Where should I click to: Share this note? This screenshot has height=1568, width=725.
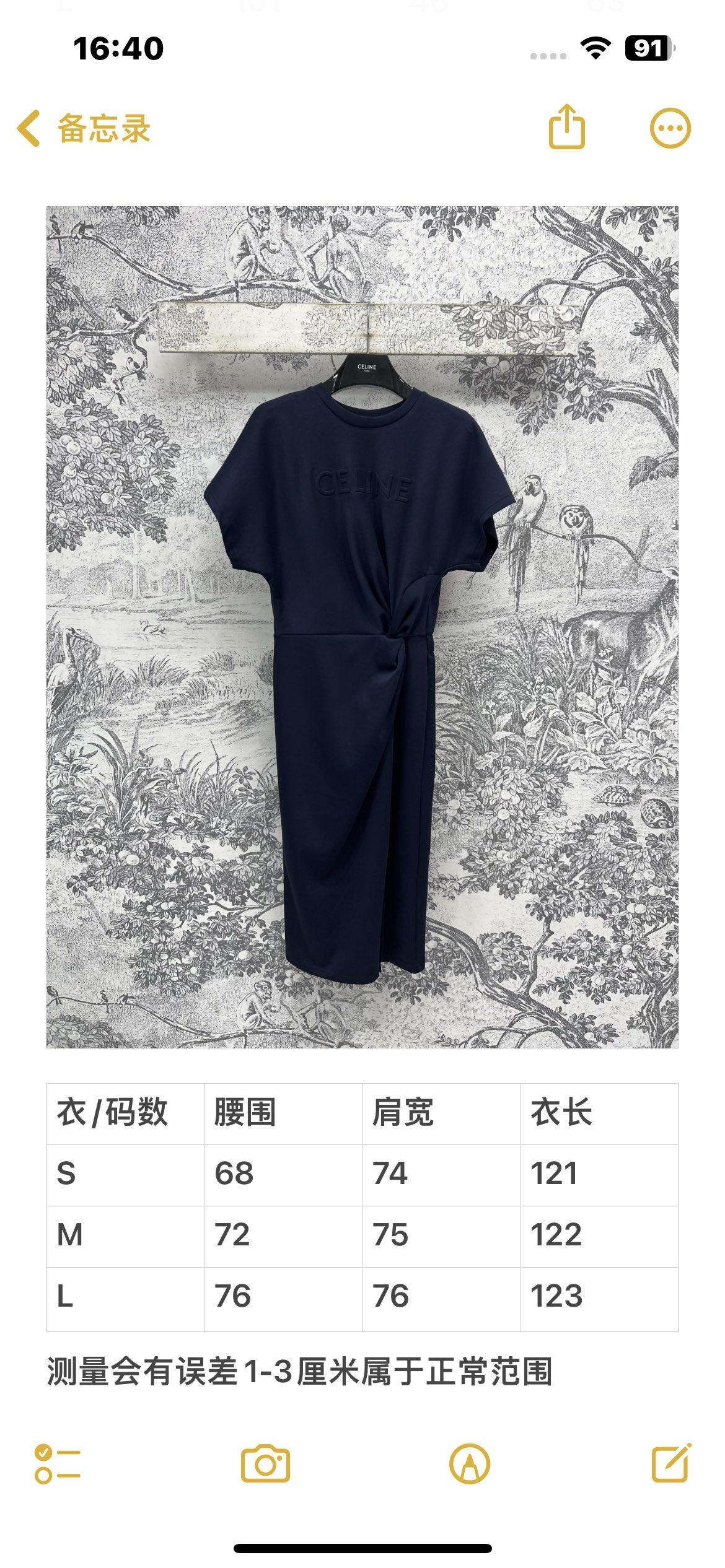(566, 128)
